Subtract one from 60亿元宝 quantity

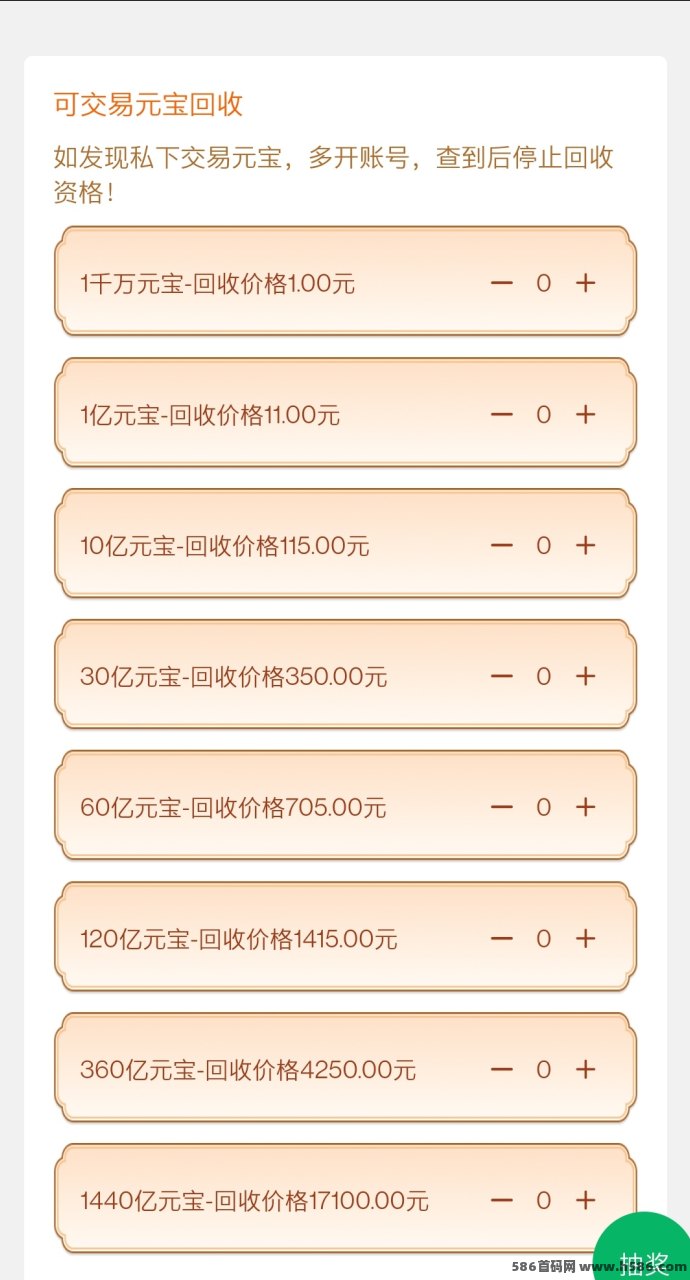pyautogui.click(x=502, y=807)
